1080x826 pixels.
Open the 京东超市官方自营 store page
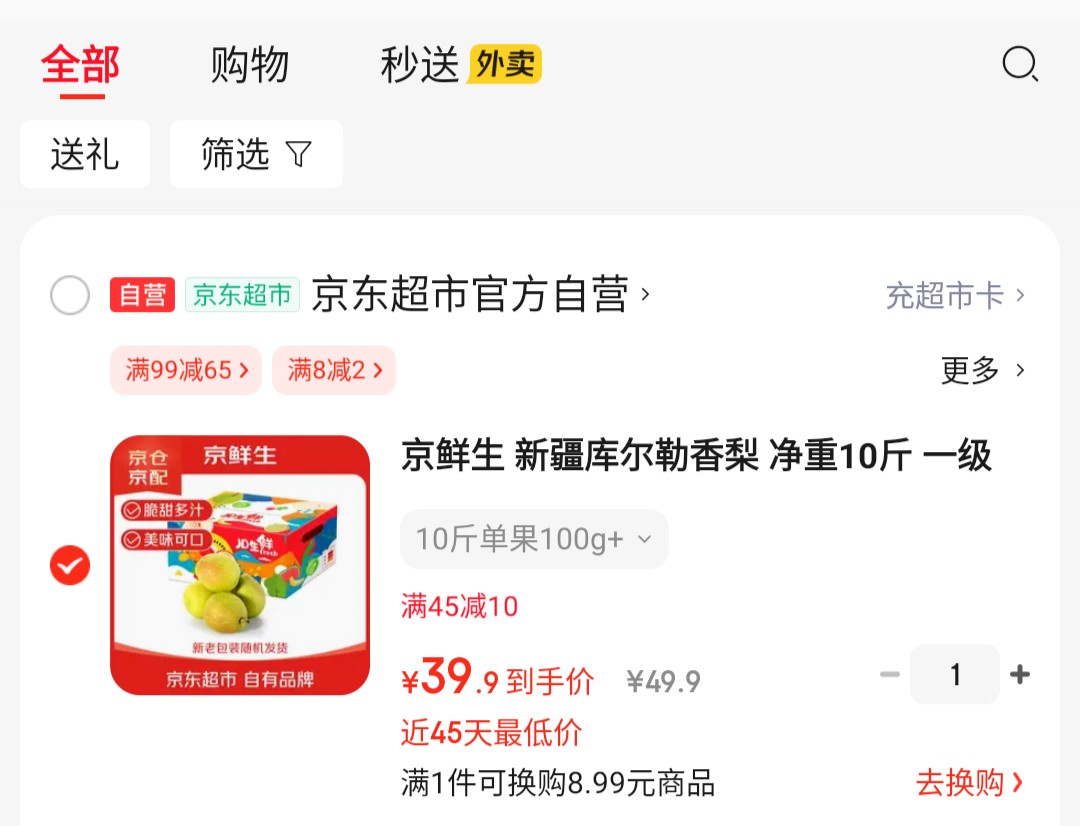pyautogui.click(x=480, y=294)
